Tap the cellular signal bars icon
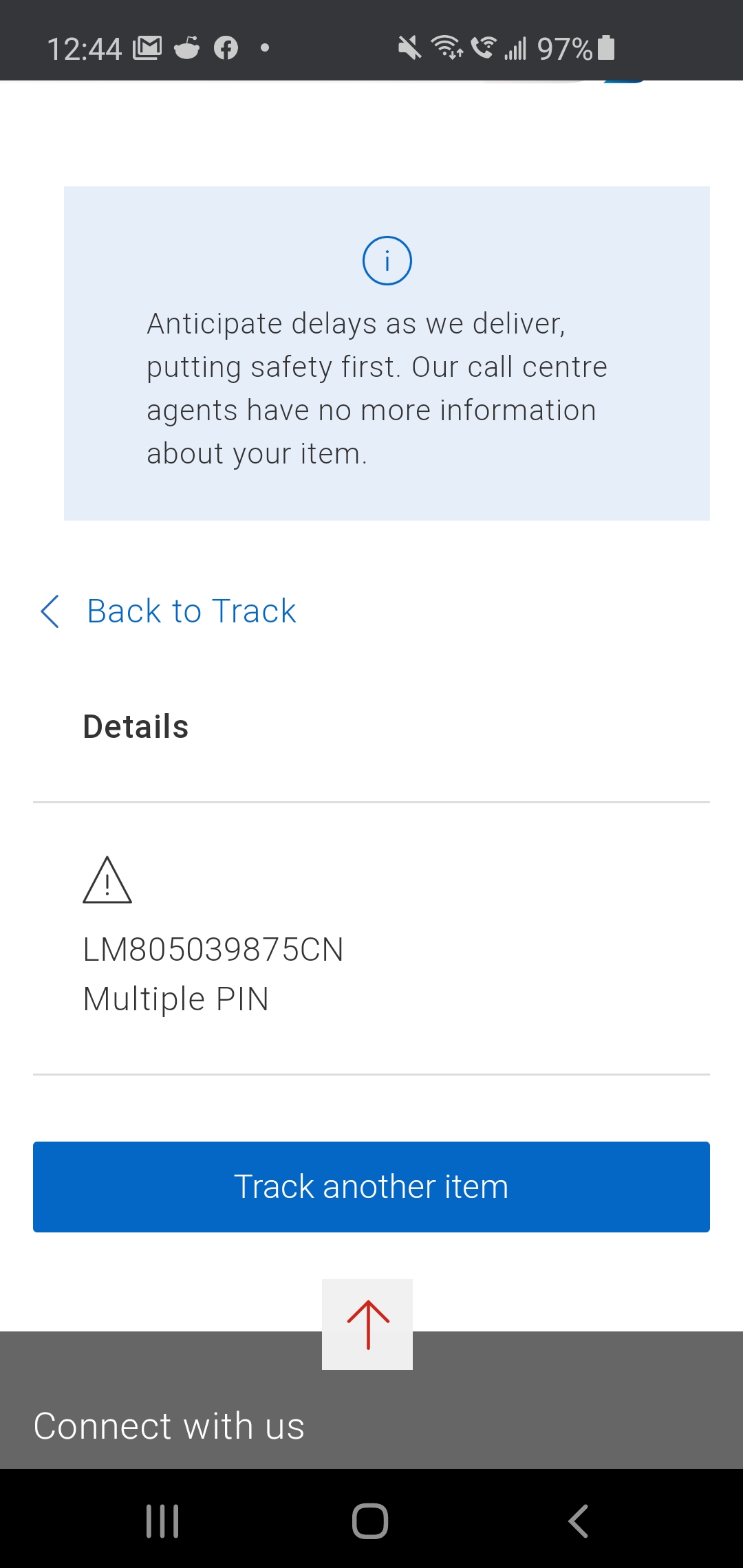Image resolution: width=743 pixels, height=1568 pixels. coord(517,47)
